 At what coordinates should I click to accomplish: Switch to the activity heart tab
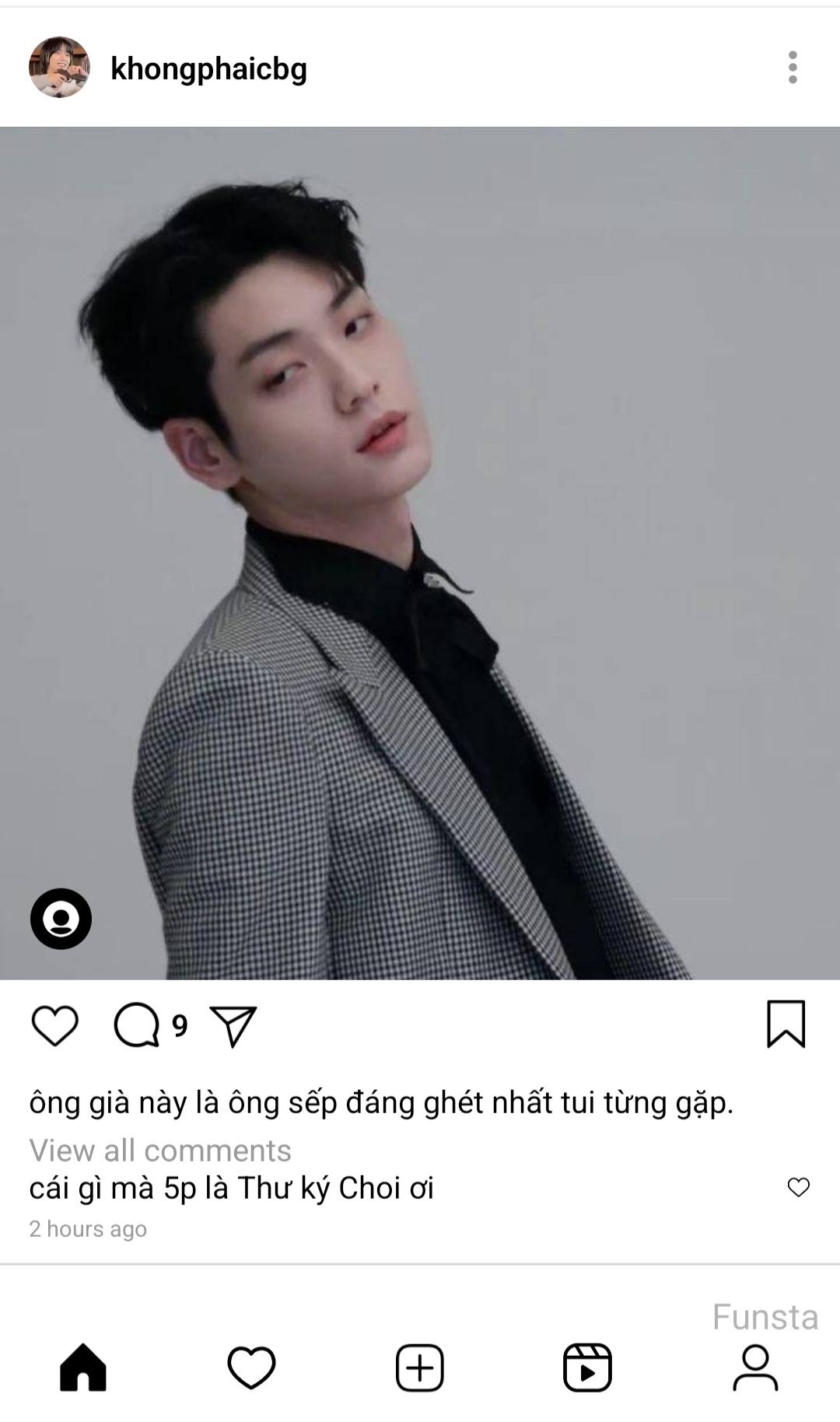point(251,1368)
